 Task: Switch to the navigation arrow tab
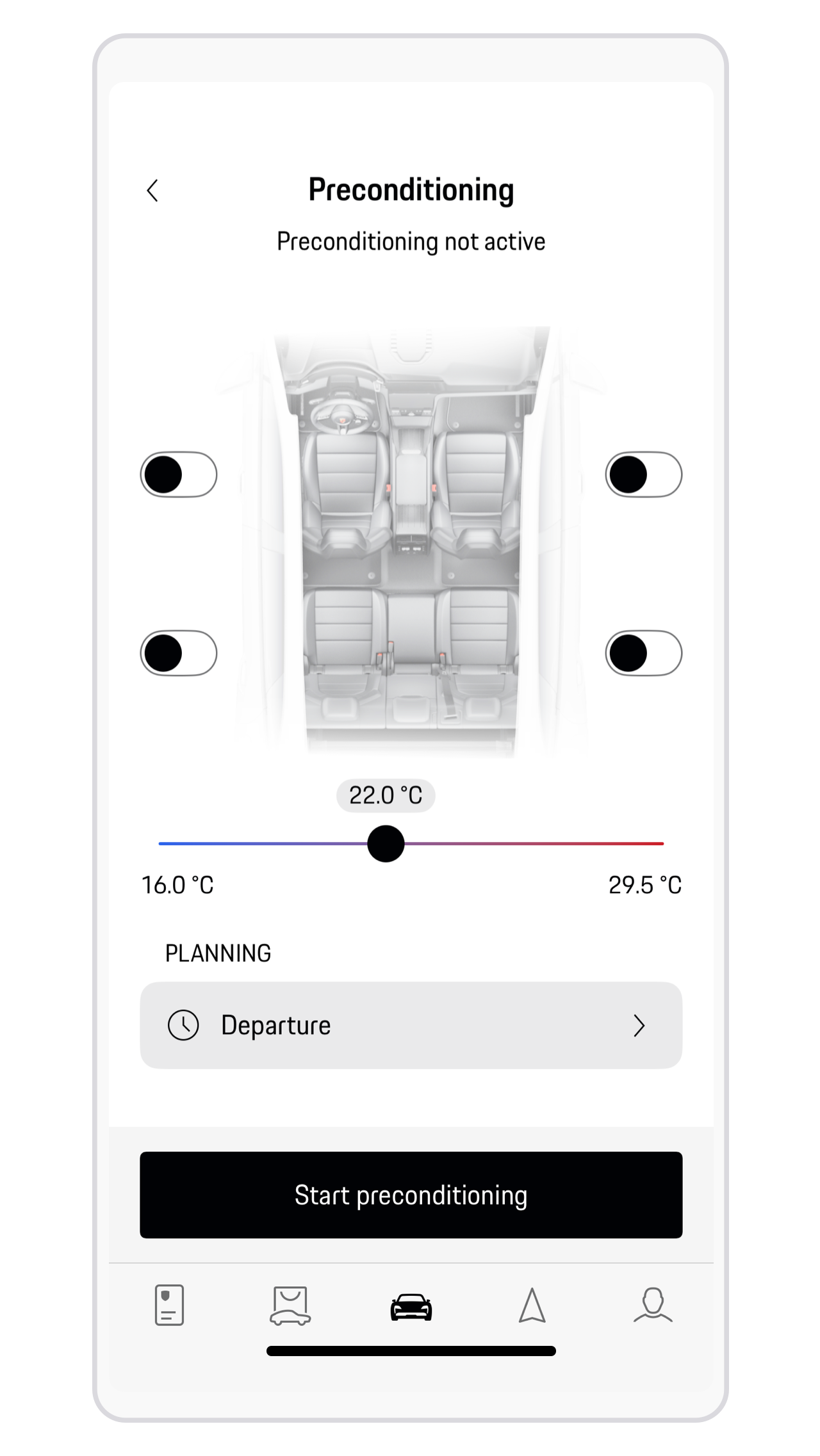pyautogui.click(x=532, y=1305)
